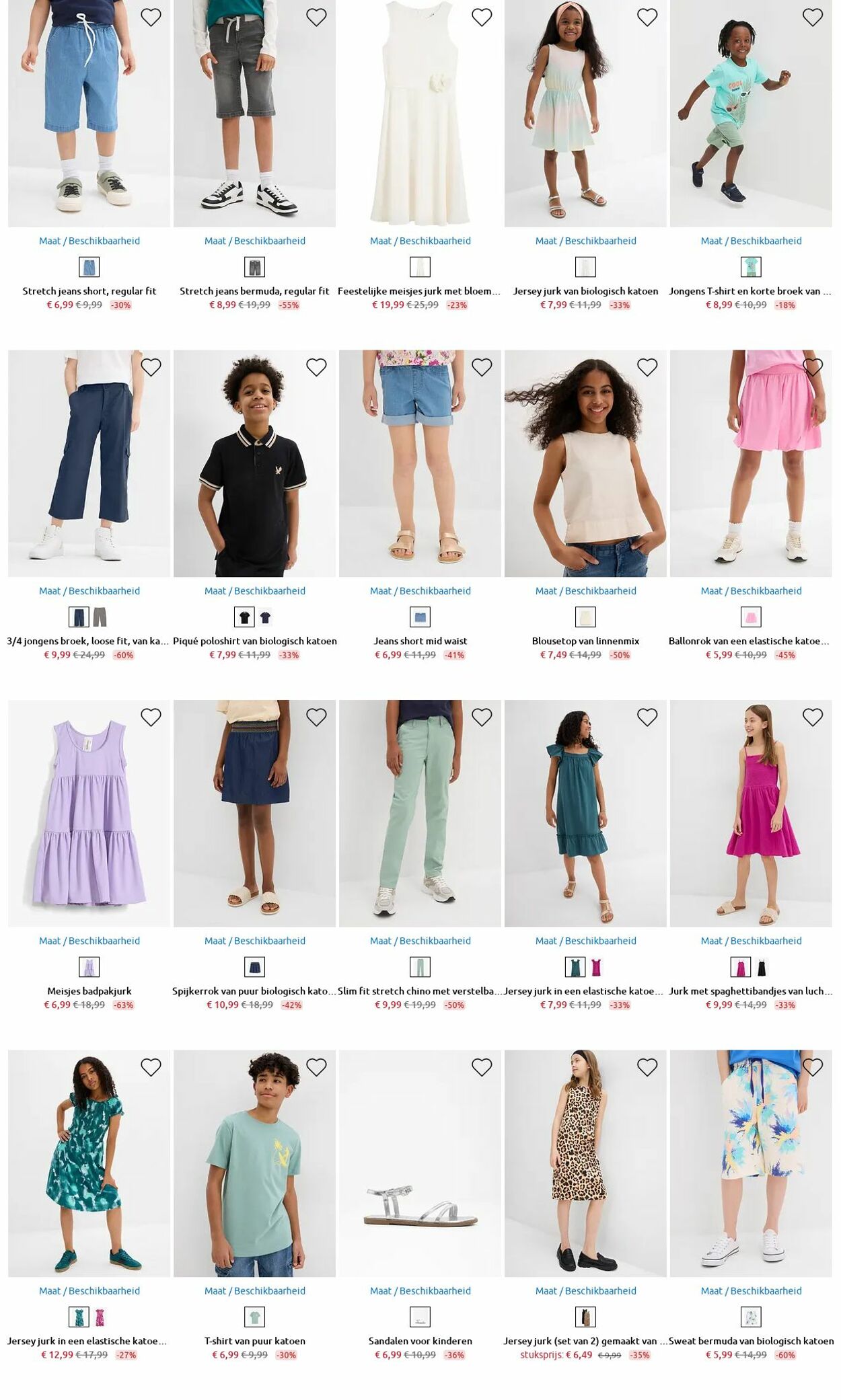The width and height of the screenshot is (841, 1400).
Task: Check Maat / Beschikbaarheid for Spijkerrok
Action: coord(255,941)
